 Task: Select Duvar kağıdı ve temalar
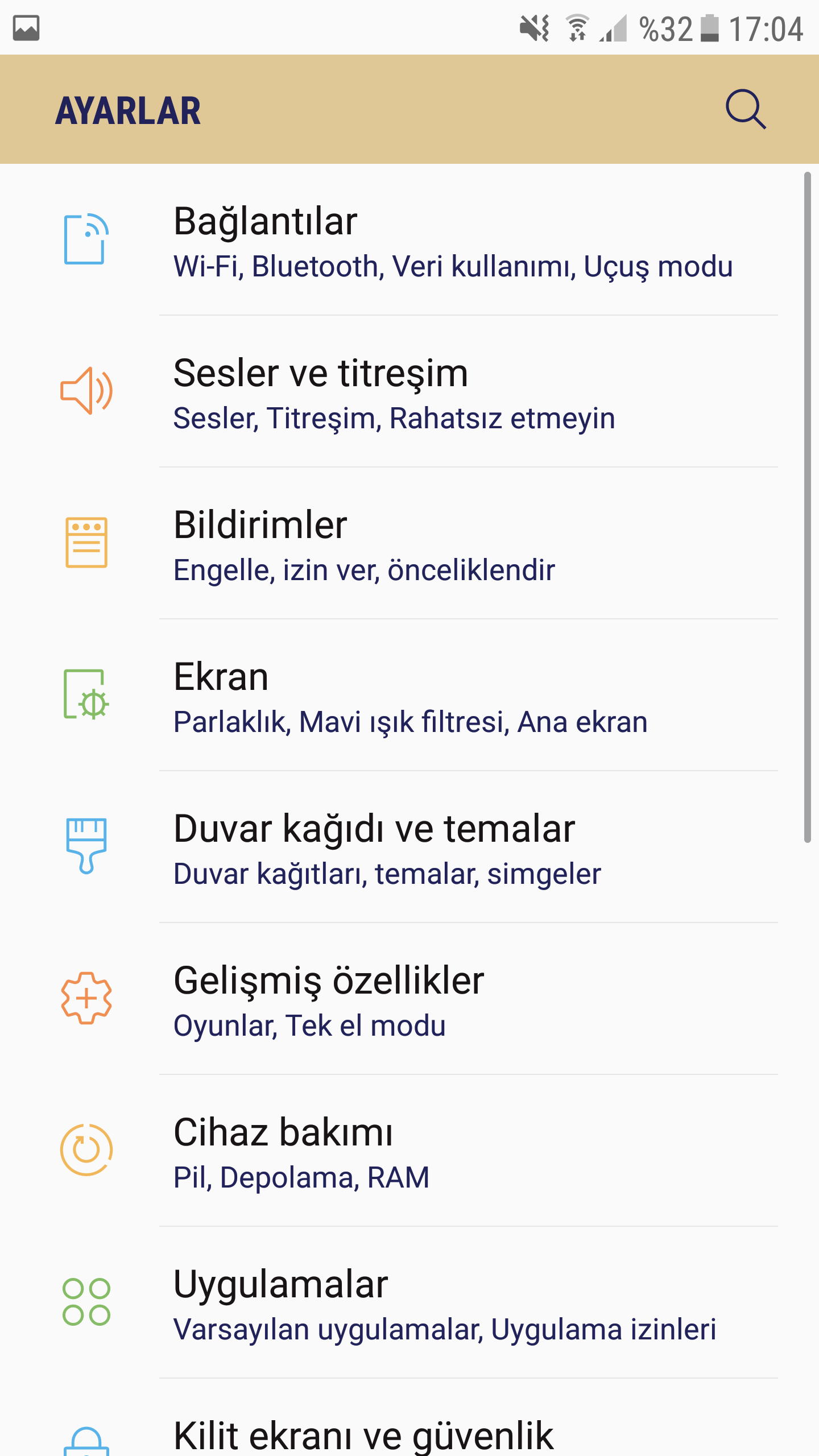(409, 848)
